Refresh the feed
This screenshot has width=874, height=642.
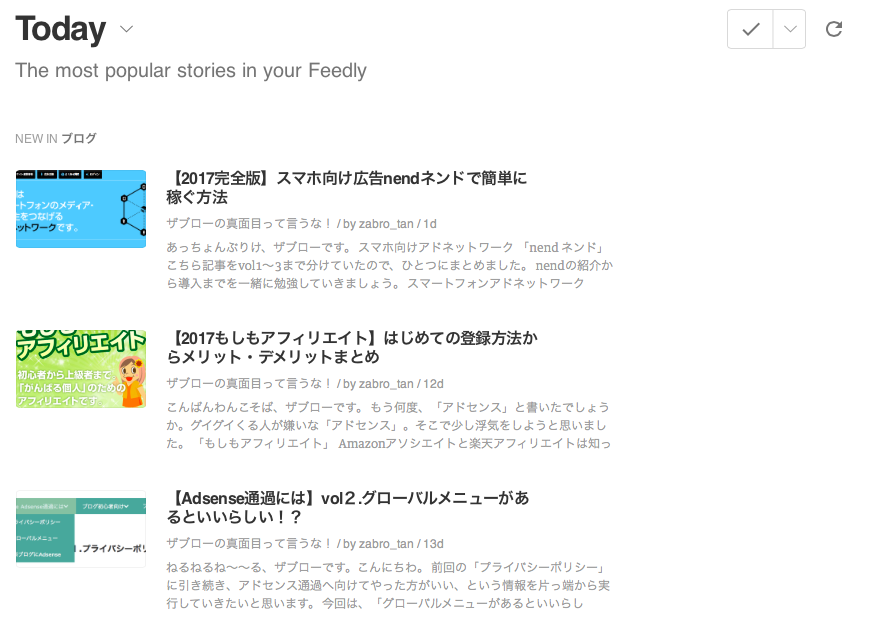[x=834, y=30]
